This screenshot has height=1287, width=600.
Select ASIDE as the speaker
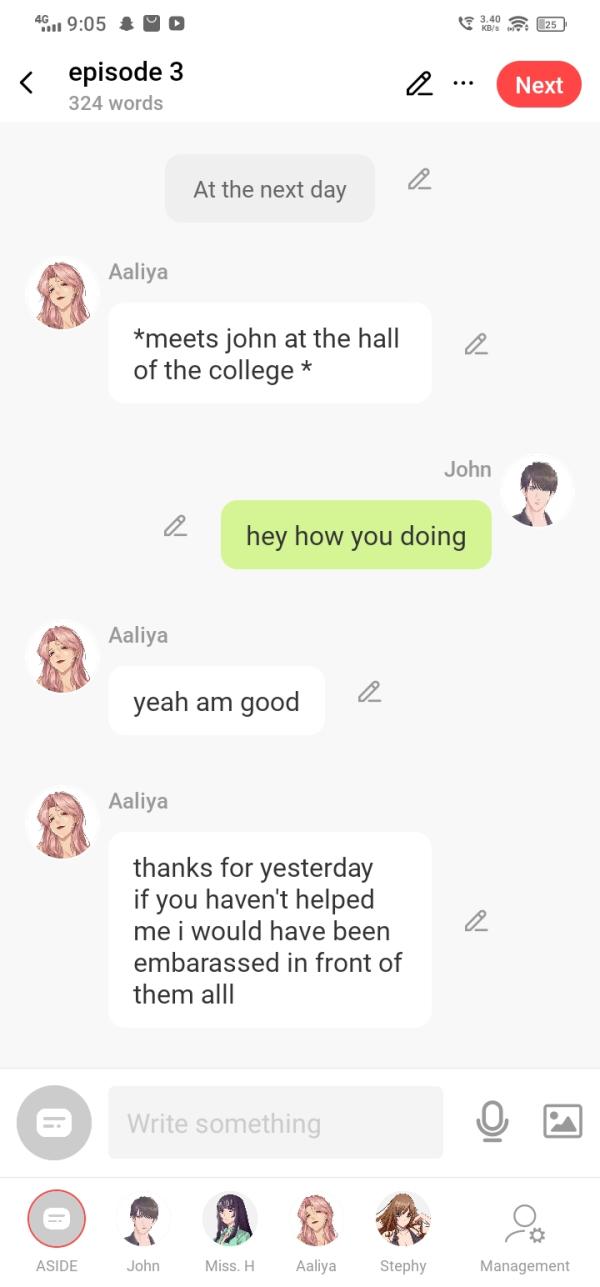(x=57, y=1219)
